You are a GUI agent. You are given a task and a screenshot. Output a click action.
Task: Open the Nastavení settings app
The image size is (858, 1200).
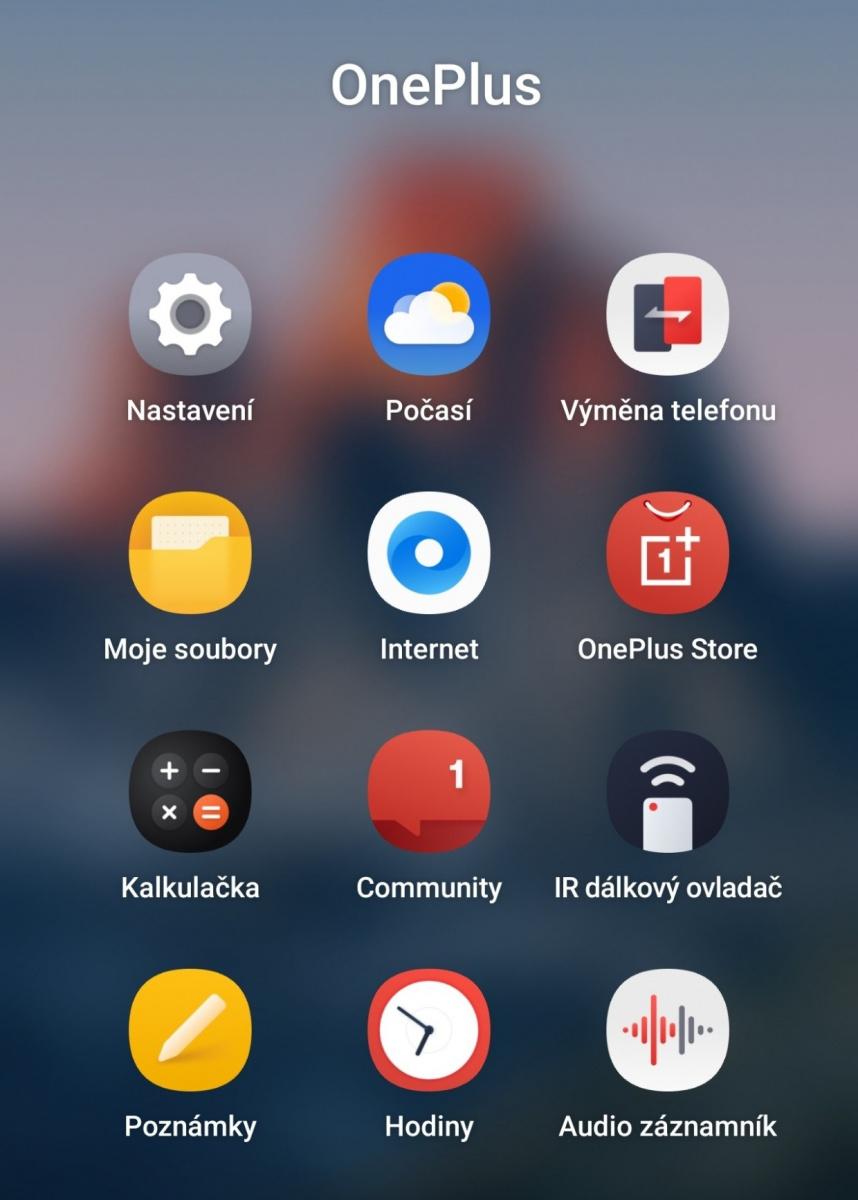tap(190, 315)
